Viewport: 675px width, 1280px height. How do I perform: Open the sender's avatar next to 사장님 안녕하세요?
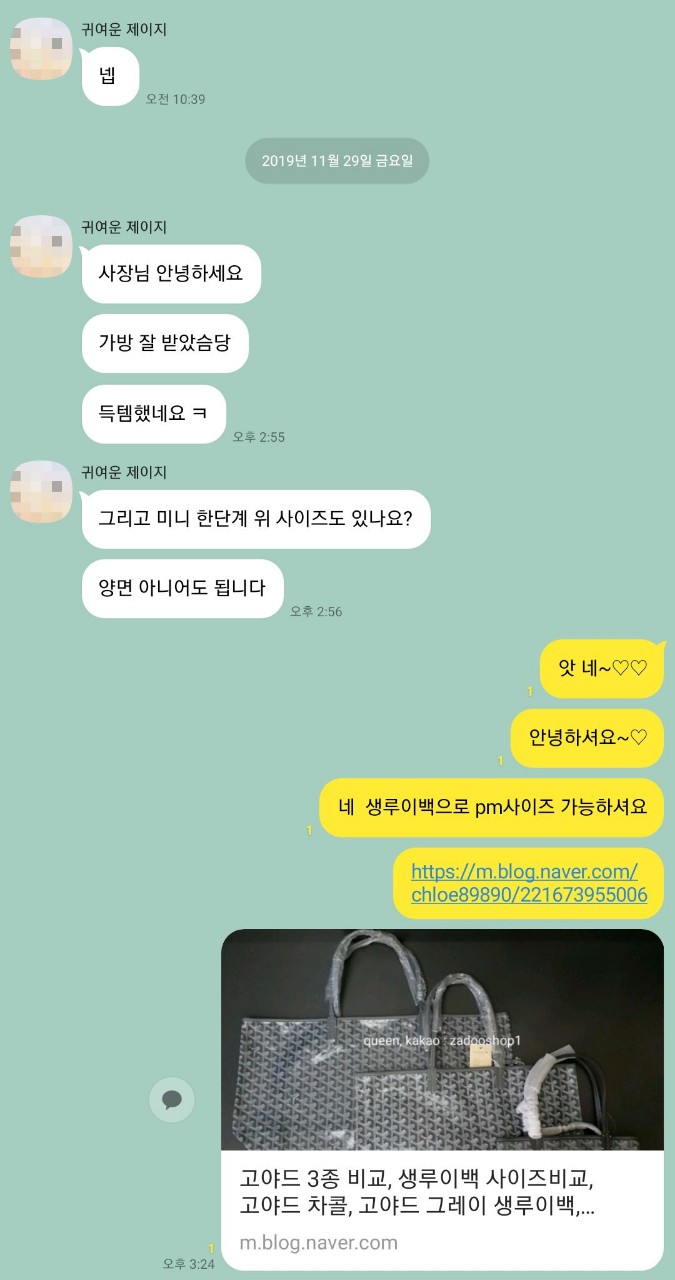click(x=41, y=246)
